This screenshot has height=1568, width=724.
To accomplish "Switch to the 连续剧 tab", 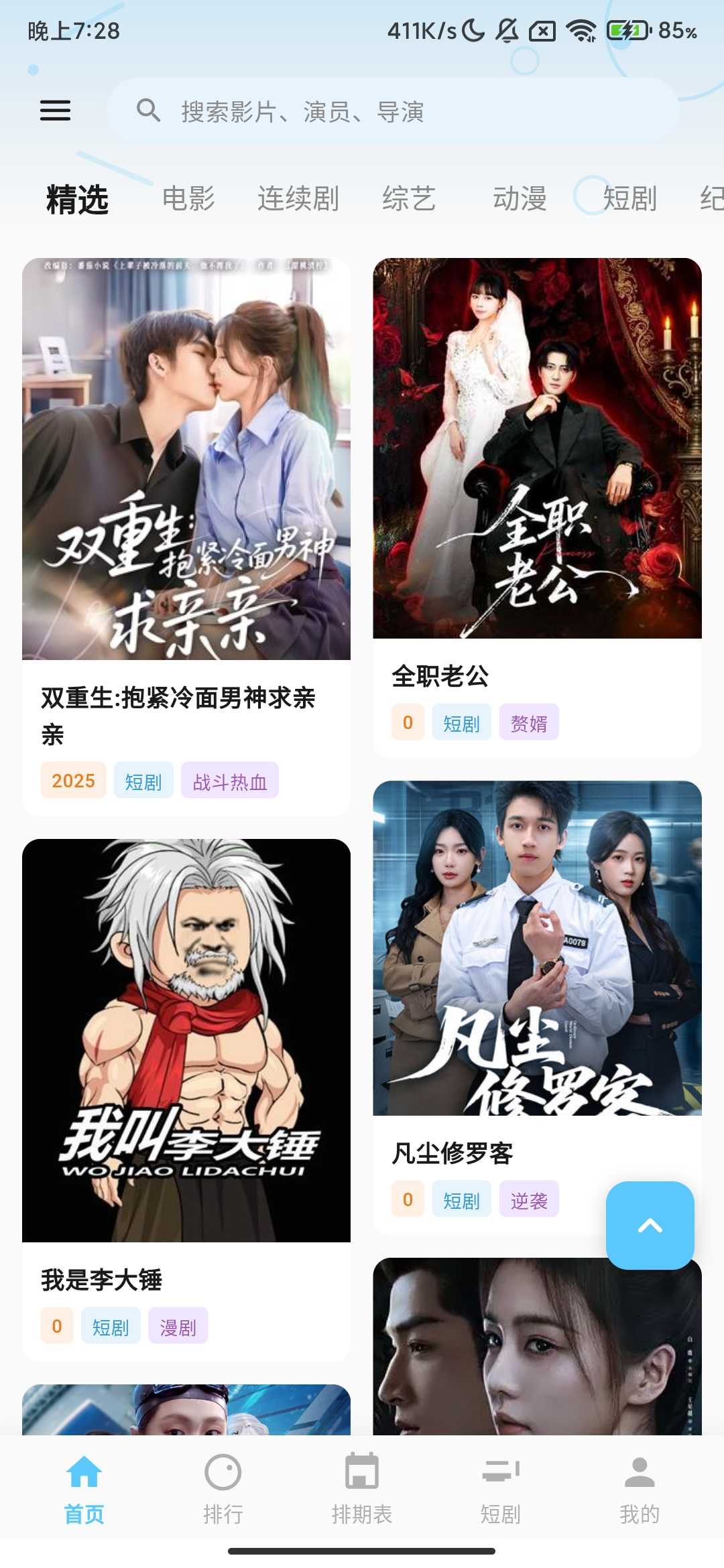I will click(x=298, y=199).
